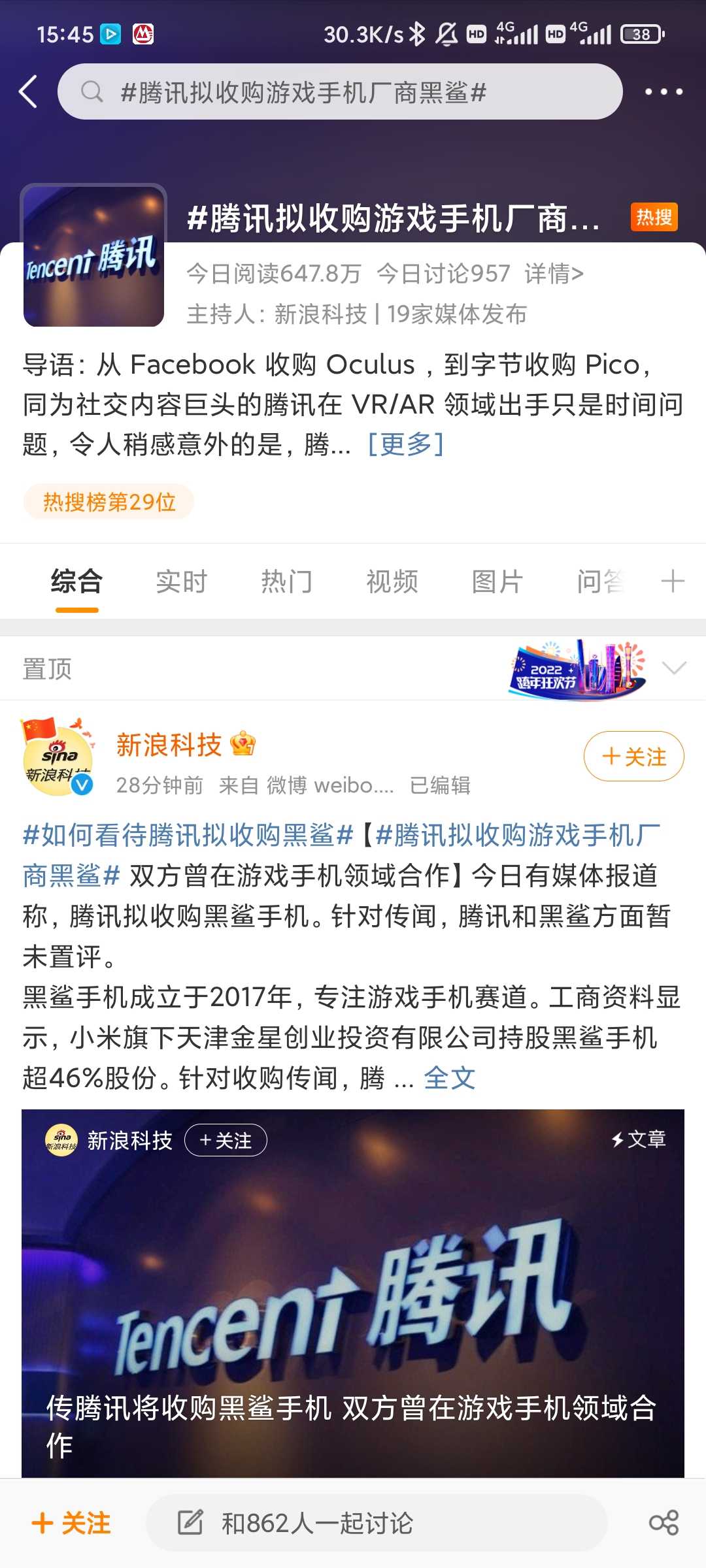This screenshot has width=706, height=1568.
Task: Share the topic using the bottom-right icon
Action: pyautogui.click(x=664, y=1523)
